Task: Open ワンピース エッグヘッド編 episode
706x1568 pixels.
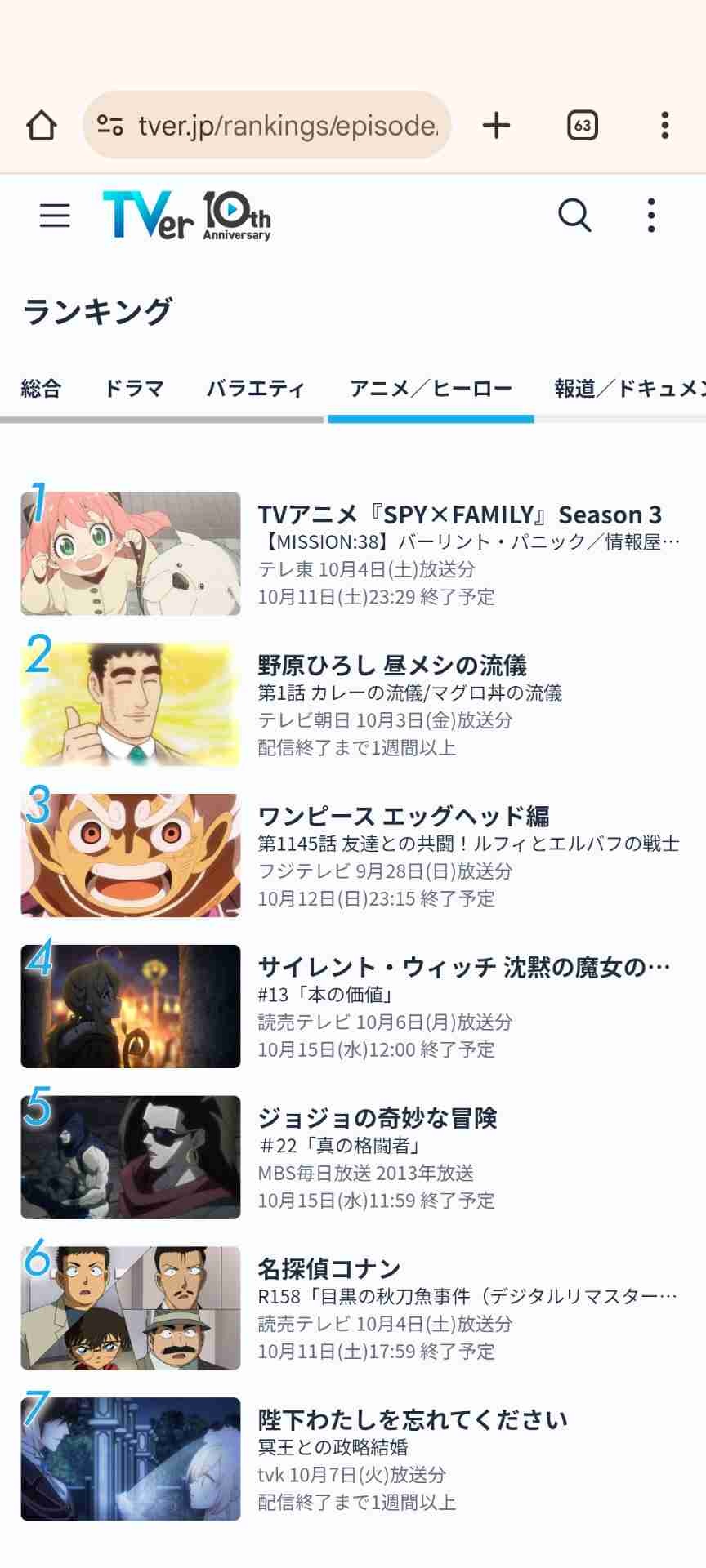Action: (404, 816)
